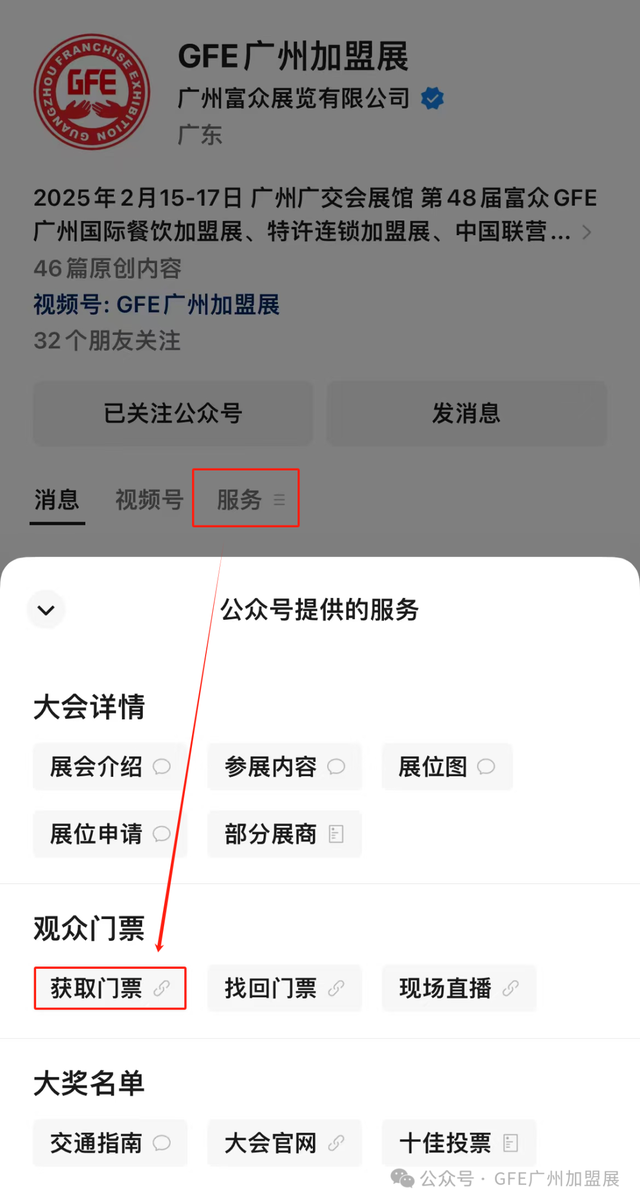Viewport: 640px width, 1204px height.
Task: Open the 交通指南 guide
Action: [x=110, y=1143]
